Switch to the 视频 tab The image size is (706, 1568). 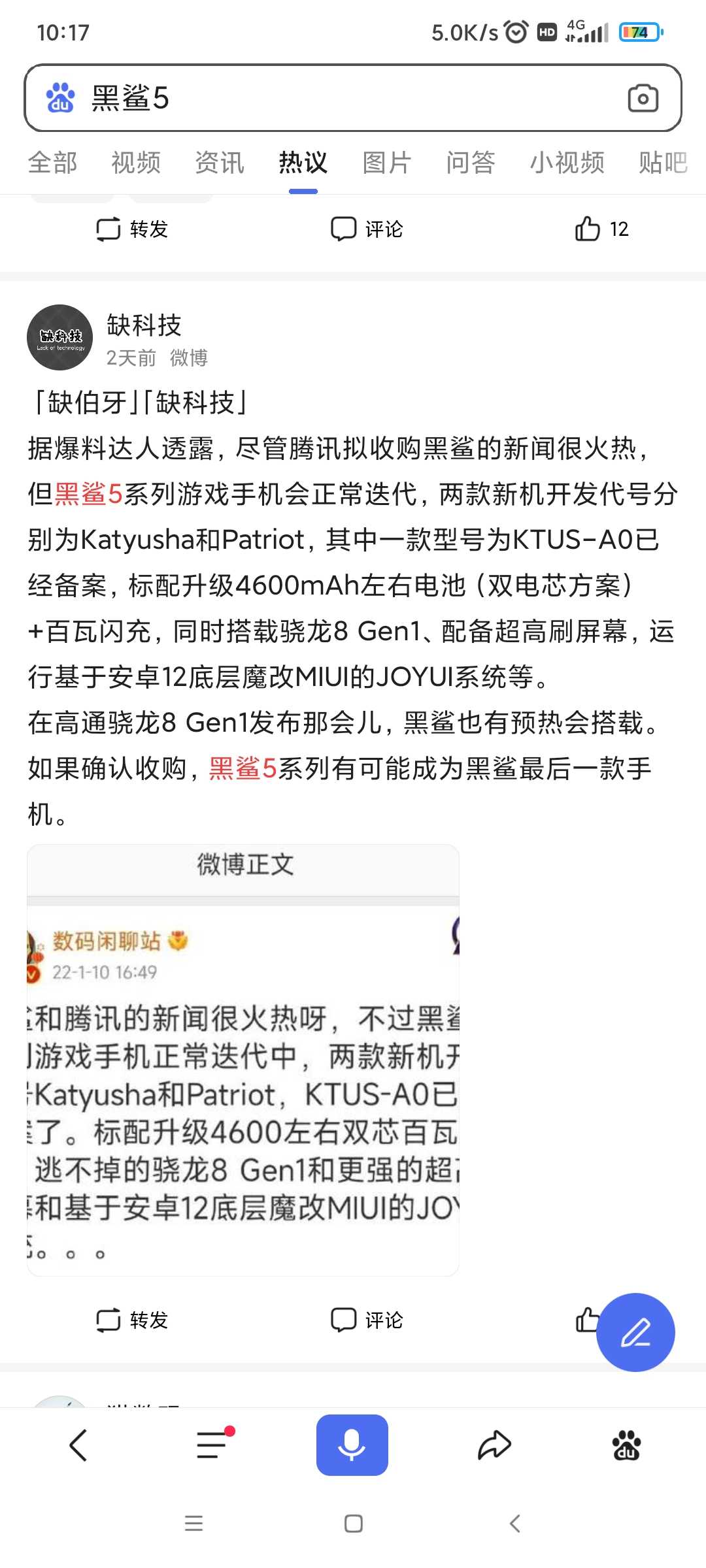[136, 163]
